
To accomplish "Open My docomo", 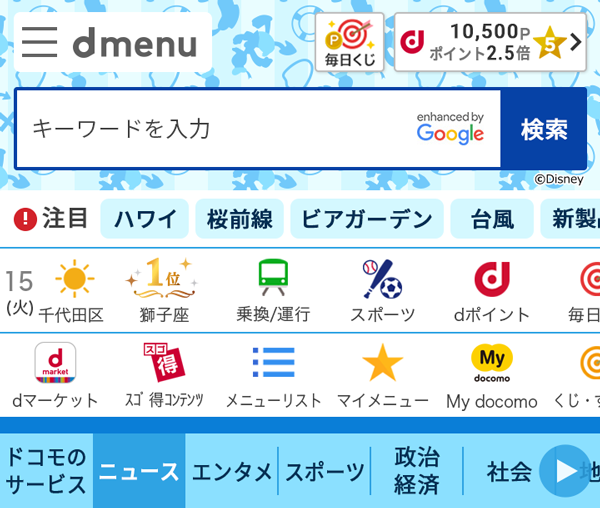I will tap(491, 376).
